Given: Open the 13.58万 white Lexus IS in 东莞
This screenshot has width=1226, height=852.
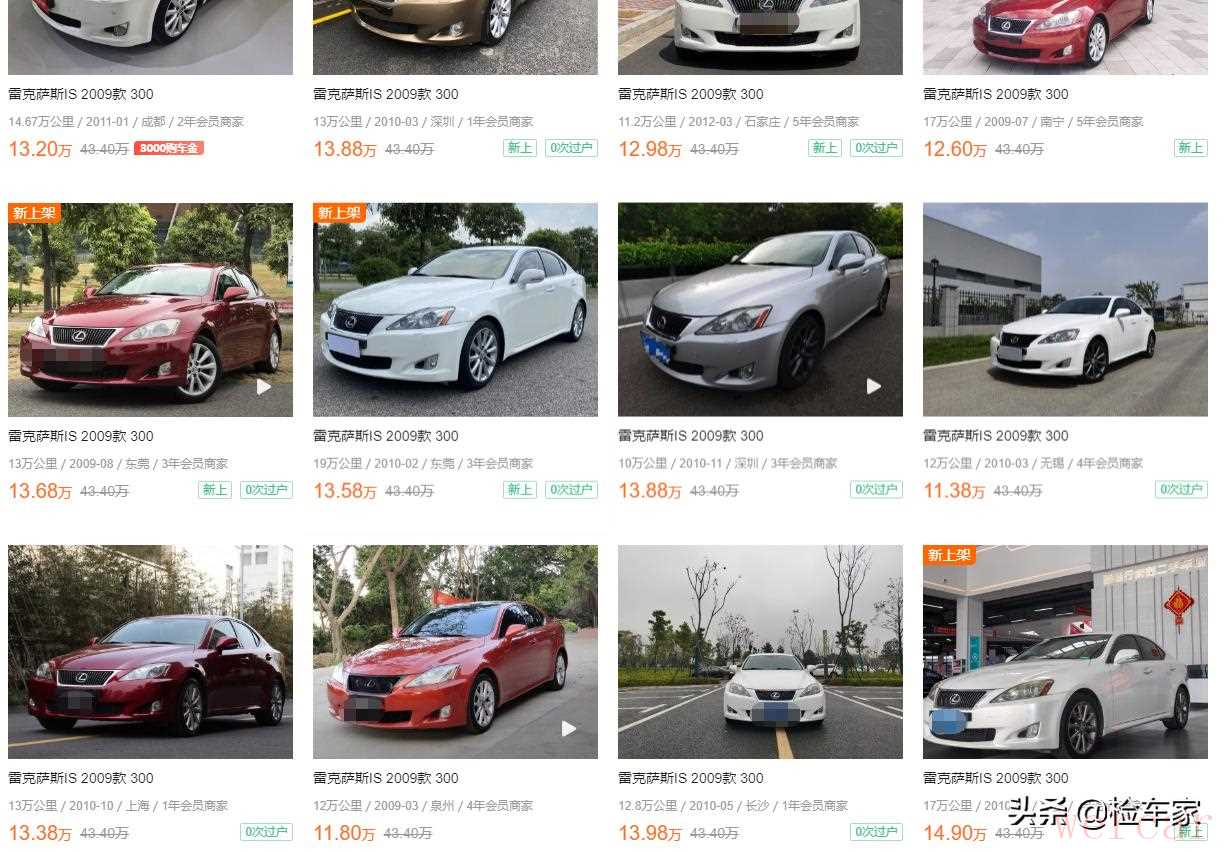Looking at the screenshot, I should tap(455, 310).
